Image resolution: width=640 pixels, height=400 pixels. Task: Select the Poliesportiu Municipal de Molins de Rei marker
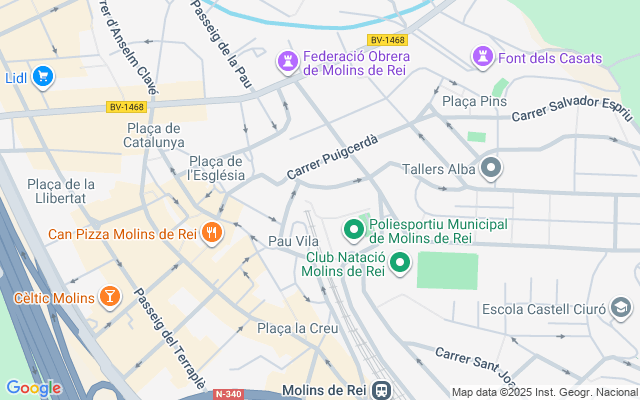point(353,230)
